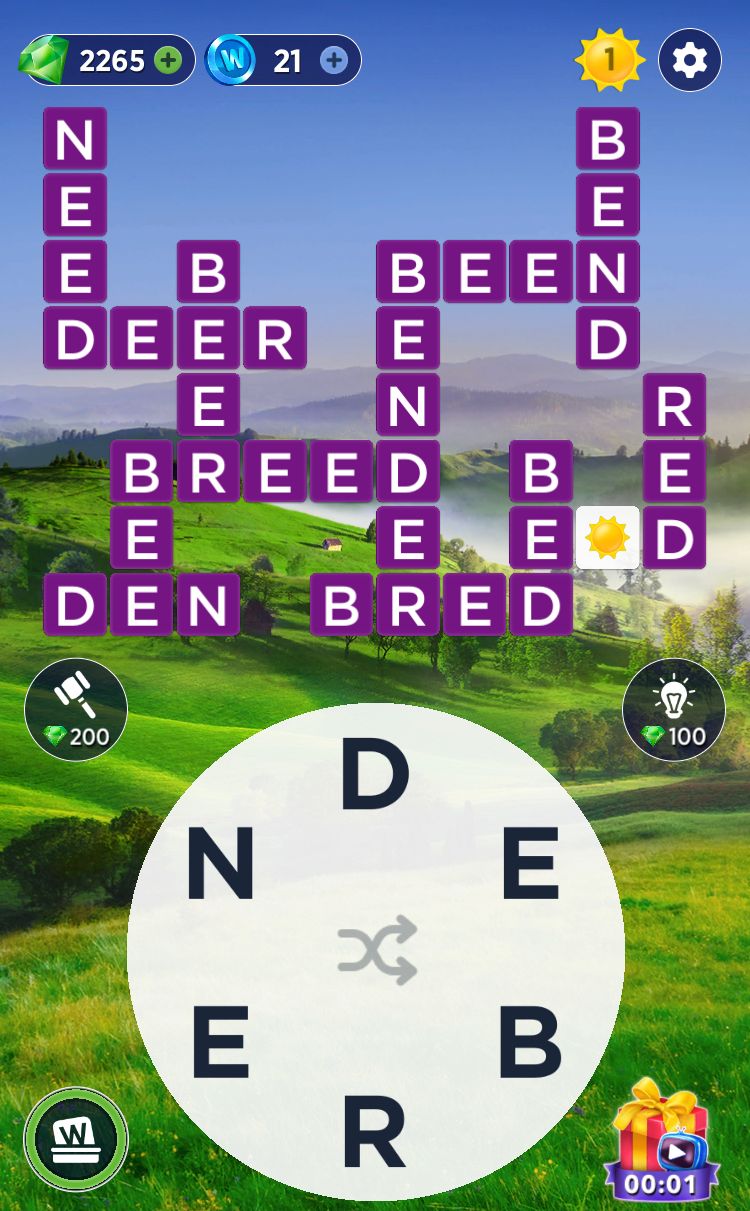Add more green gems
The image size is (750, 1211).
169,61
